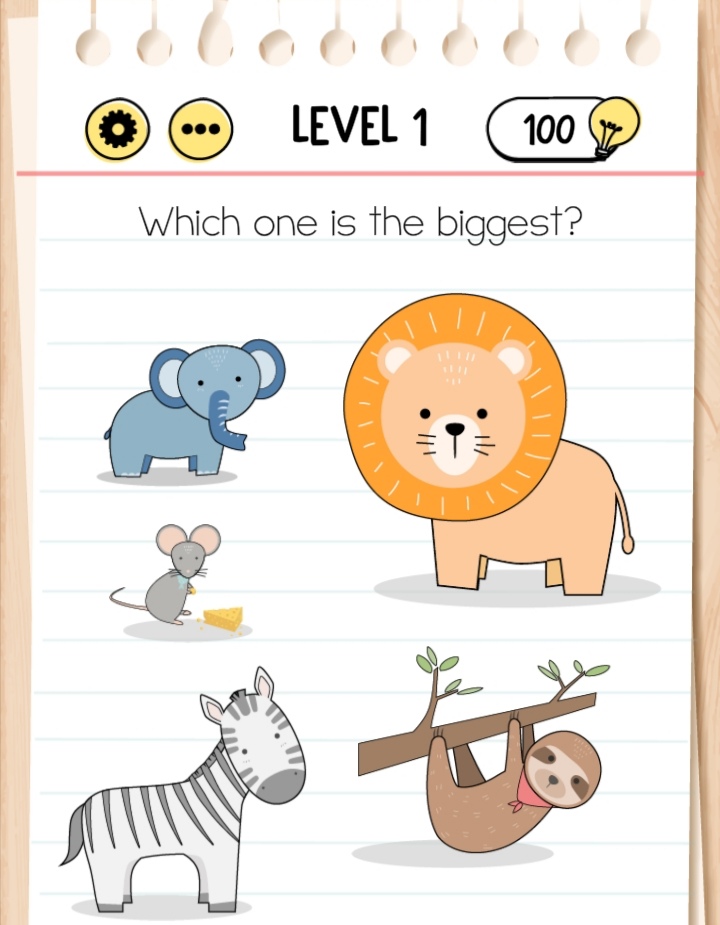Open the three-dots menu button

(x=200, y=130)
